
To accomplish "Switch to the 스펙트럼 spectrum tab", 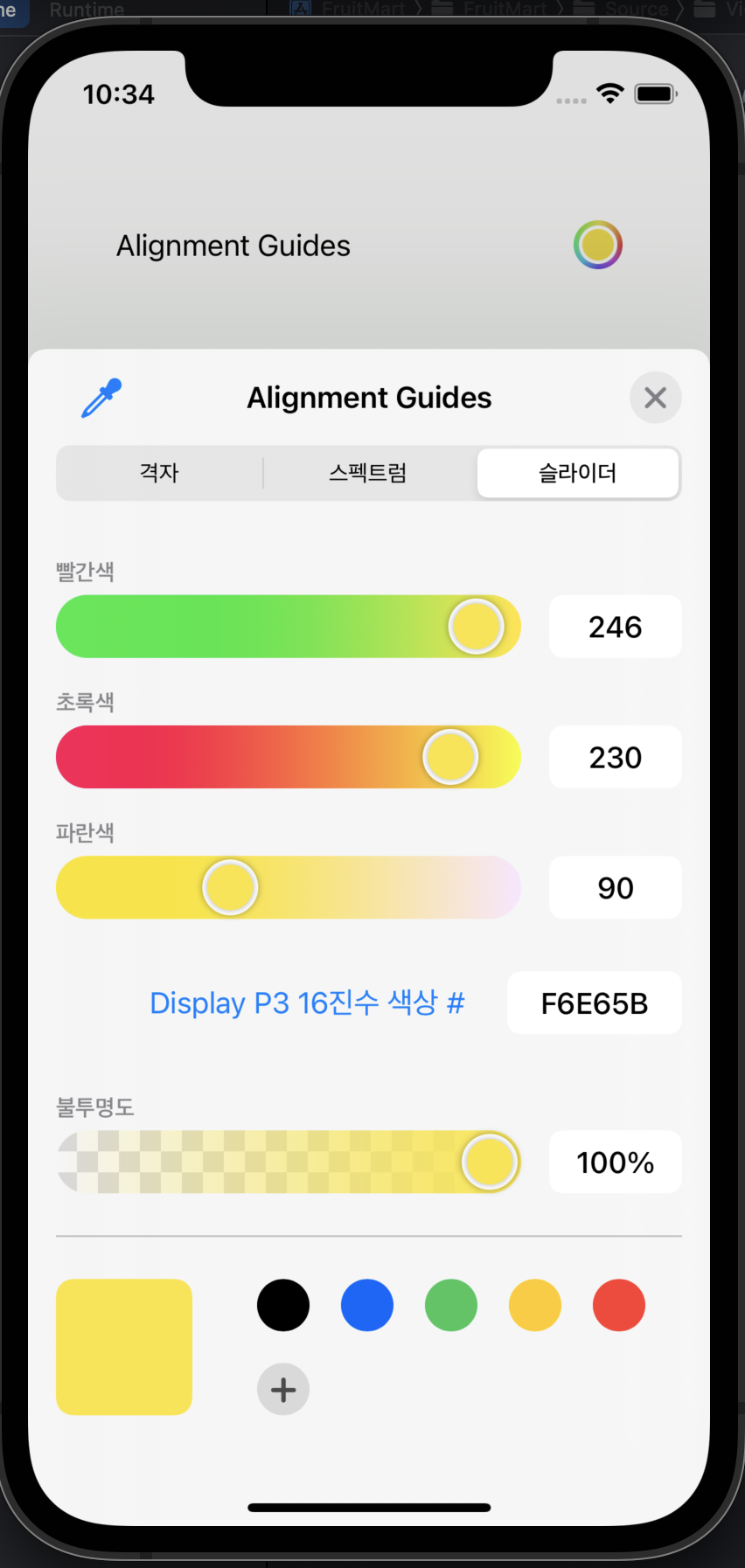I will point(368,473).
